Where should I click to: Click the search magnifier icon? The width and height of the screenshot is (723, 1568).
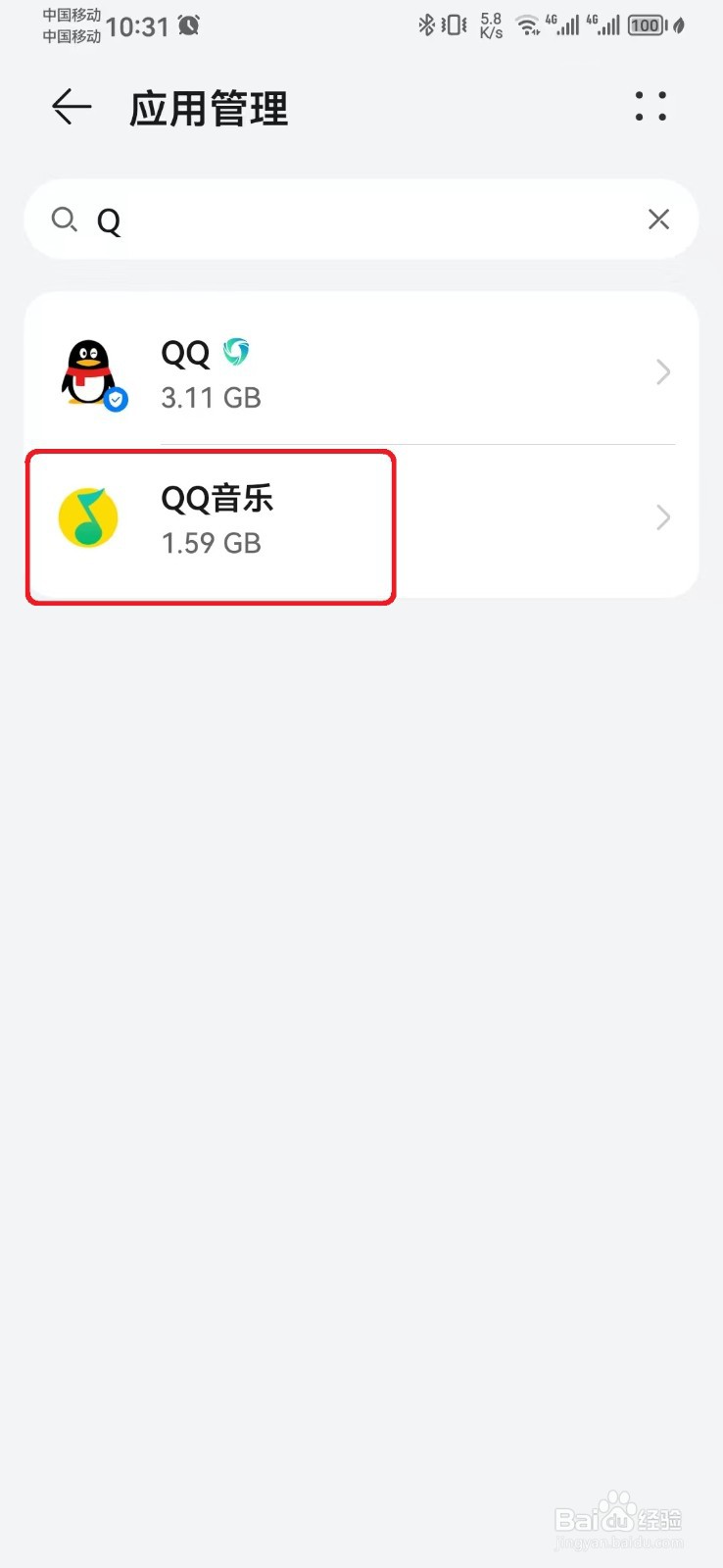pos(65,220)
